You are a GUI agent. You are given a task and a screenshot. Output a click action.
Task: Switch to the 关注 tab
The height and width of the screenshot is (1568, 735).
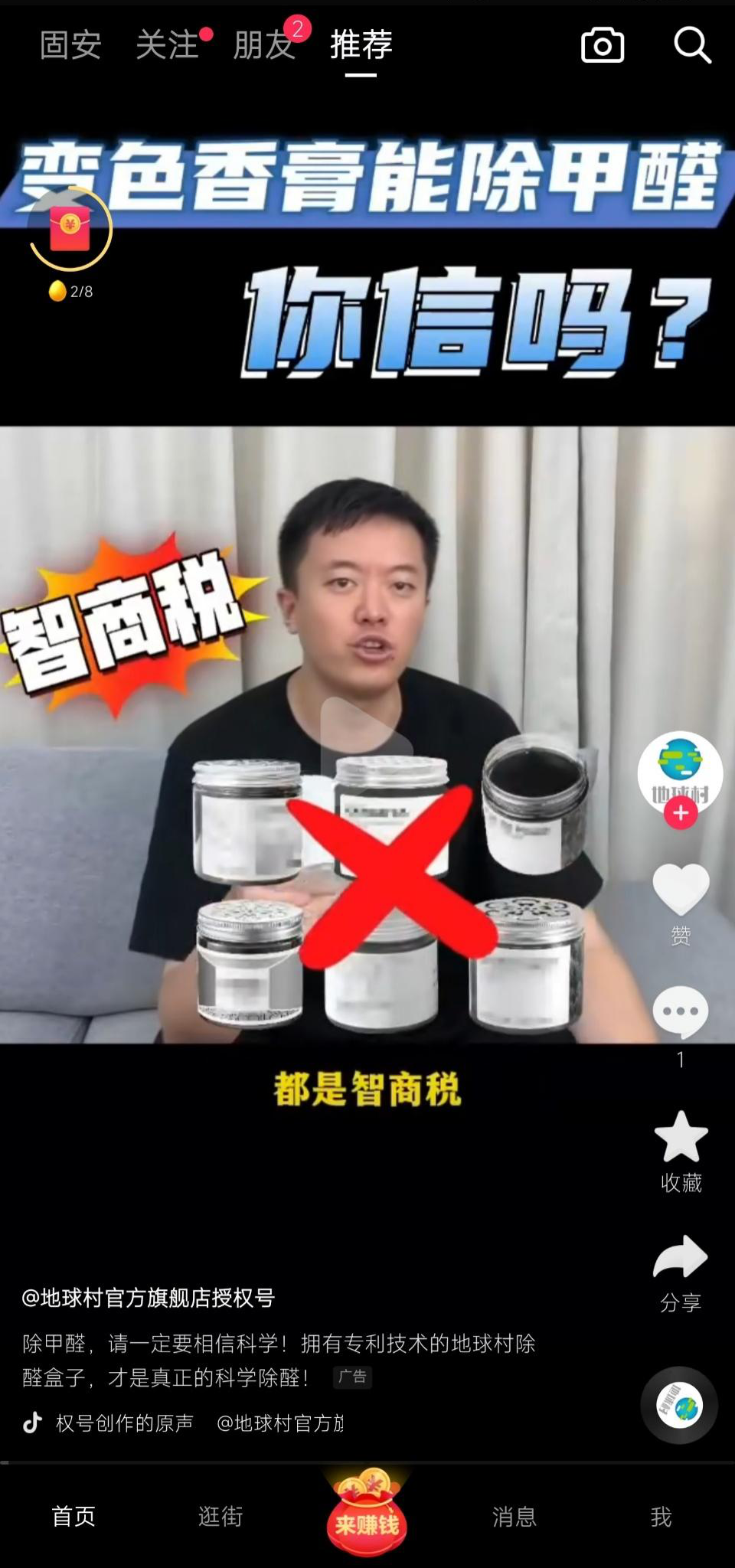[167, 45]
